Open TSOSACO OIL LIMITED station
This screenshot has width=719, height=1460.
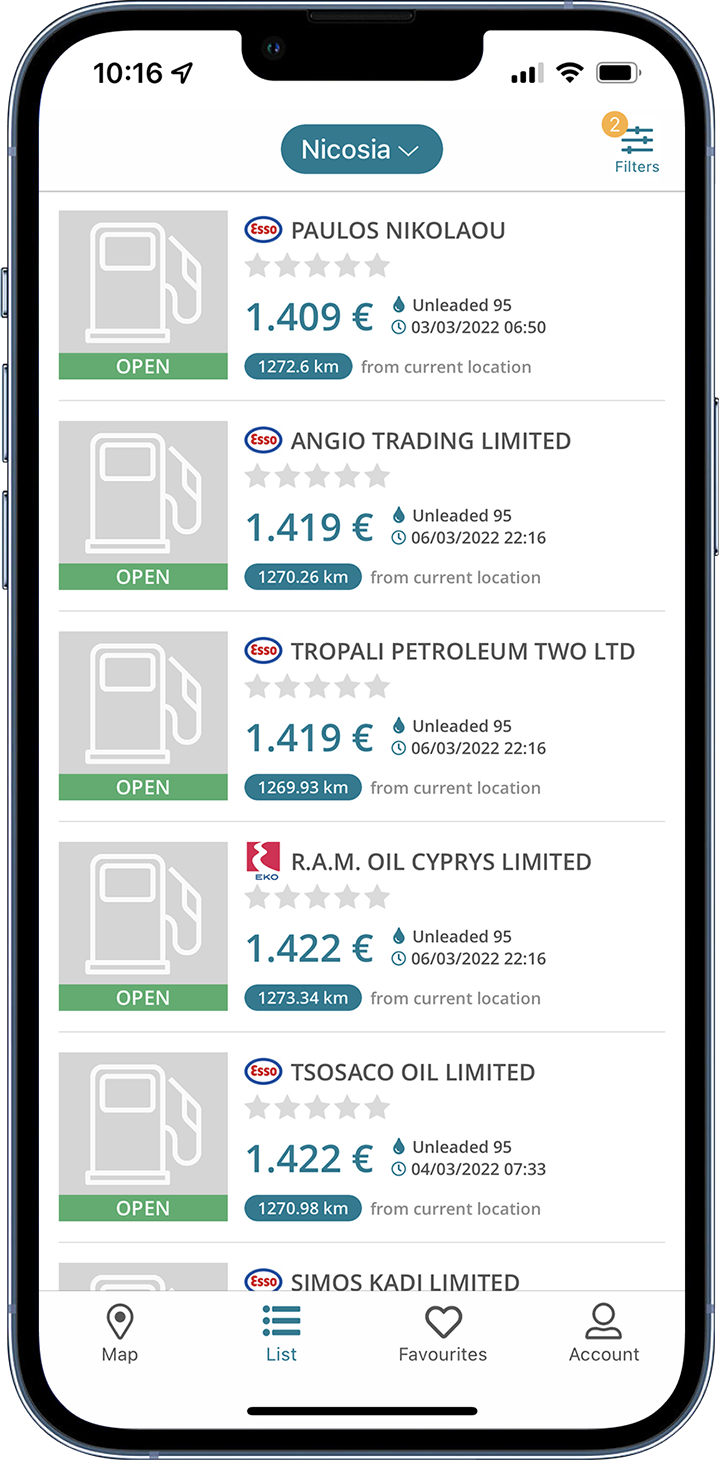point(412,1072)
